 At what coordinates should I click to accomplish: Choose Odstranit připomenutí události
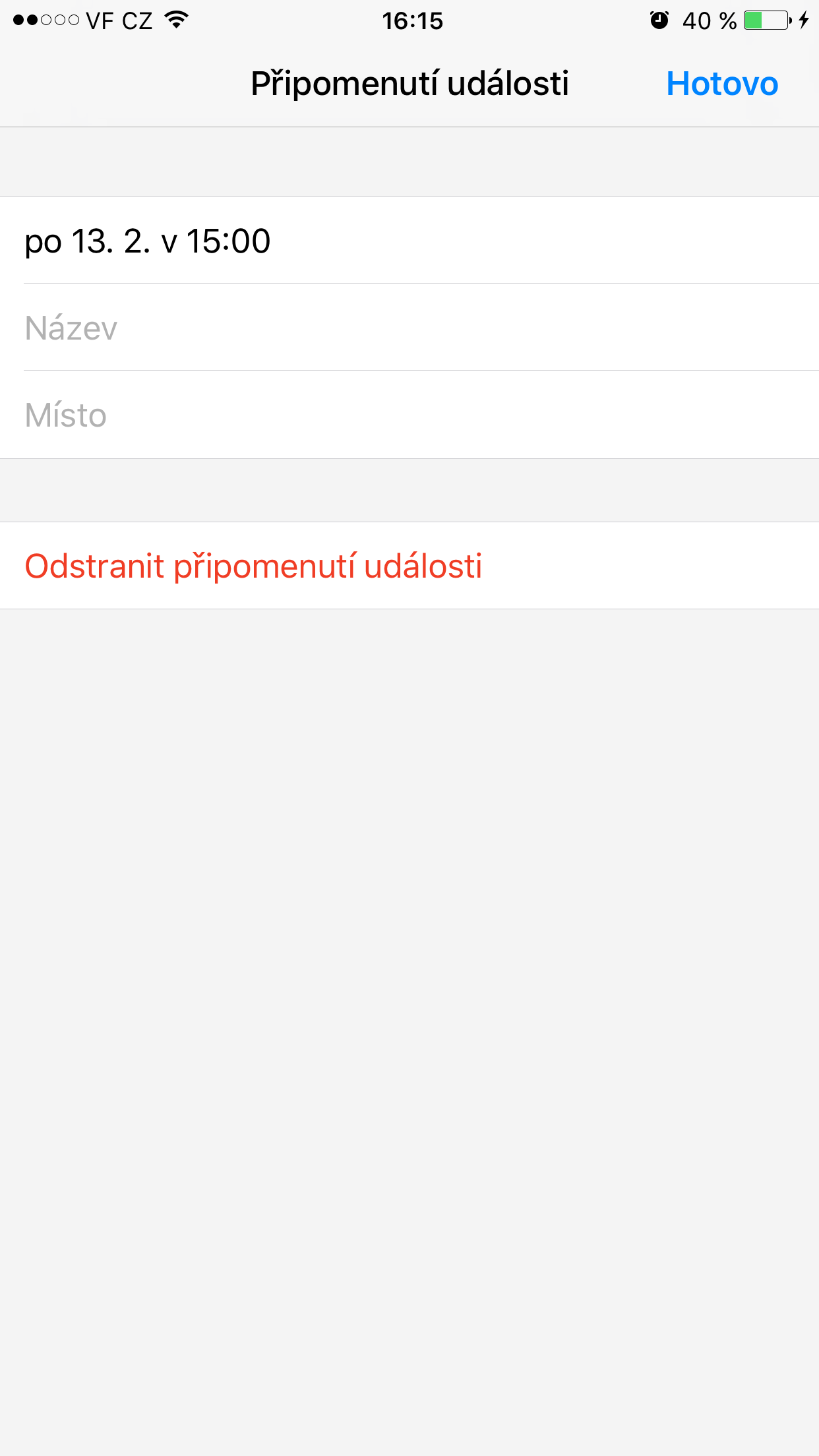(253, 566)
